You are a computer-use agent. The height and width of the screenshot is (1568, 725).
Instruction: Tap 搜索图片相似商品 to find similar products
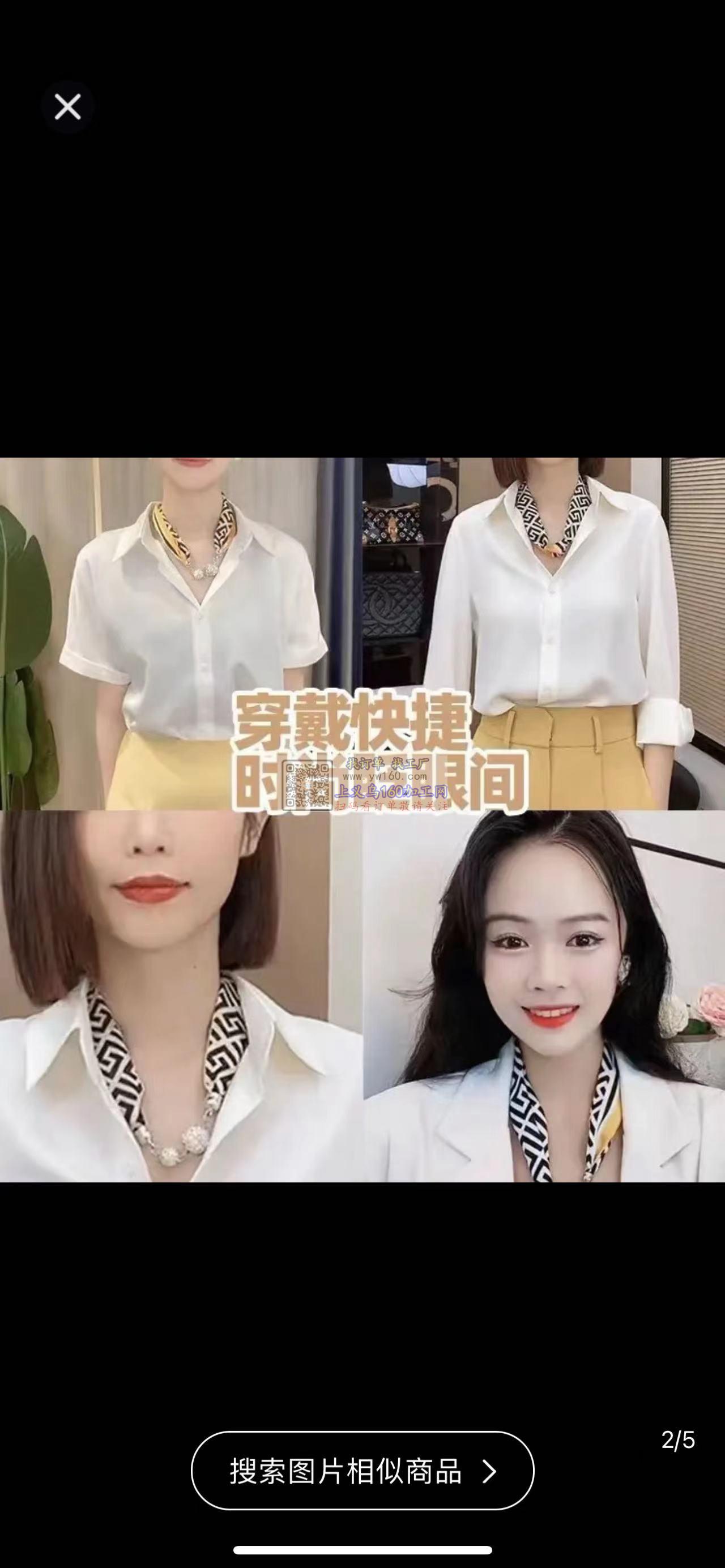362,1472
